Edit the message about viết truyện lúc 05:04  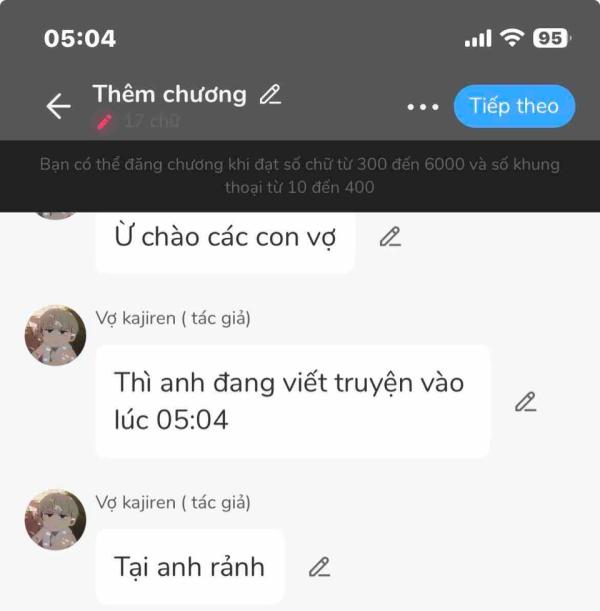click(525, 402)
